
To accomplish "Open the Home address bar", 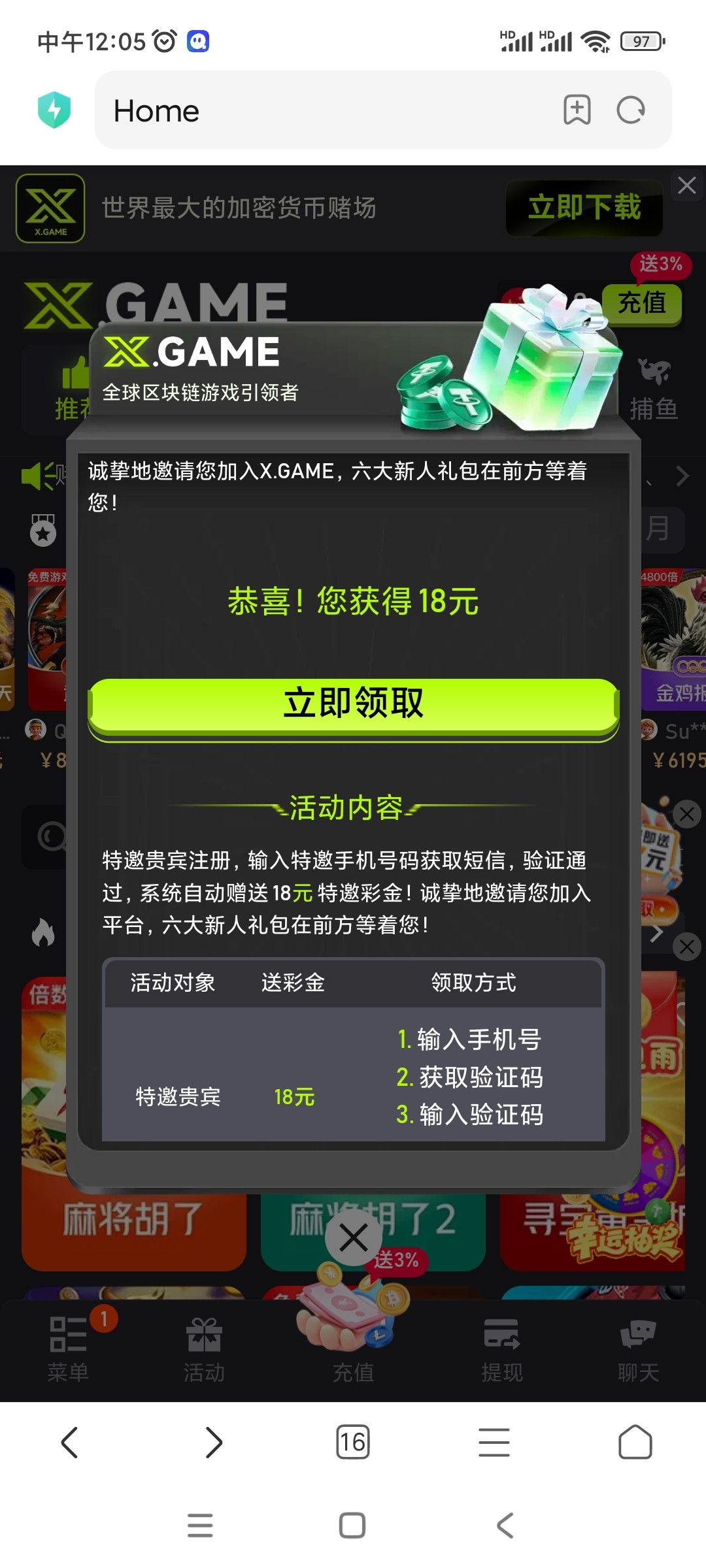I will [327, 110].
